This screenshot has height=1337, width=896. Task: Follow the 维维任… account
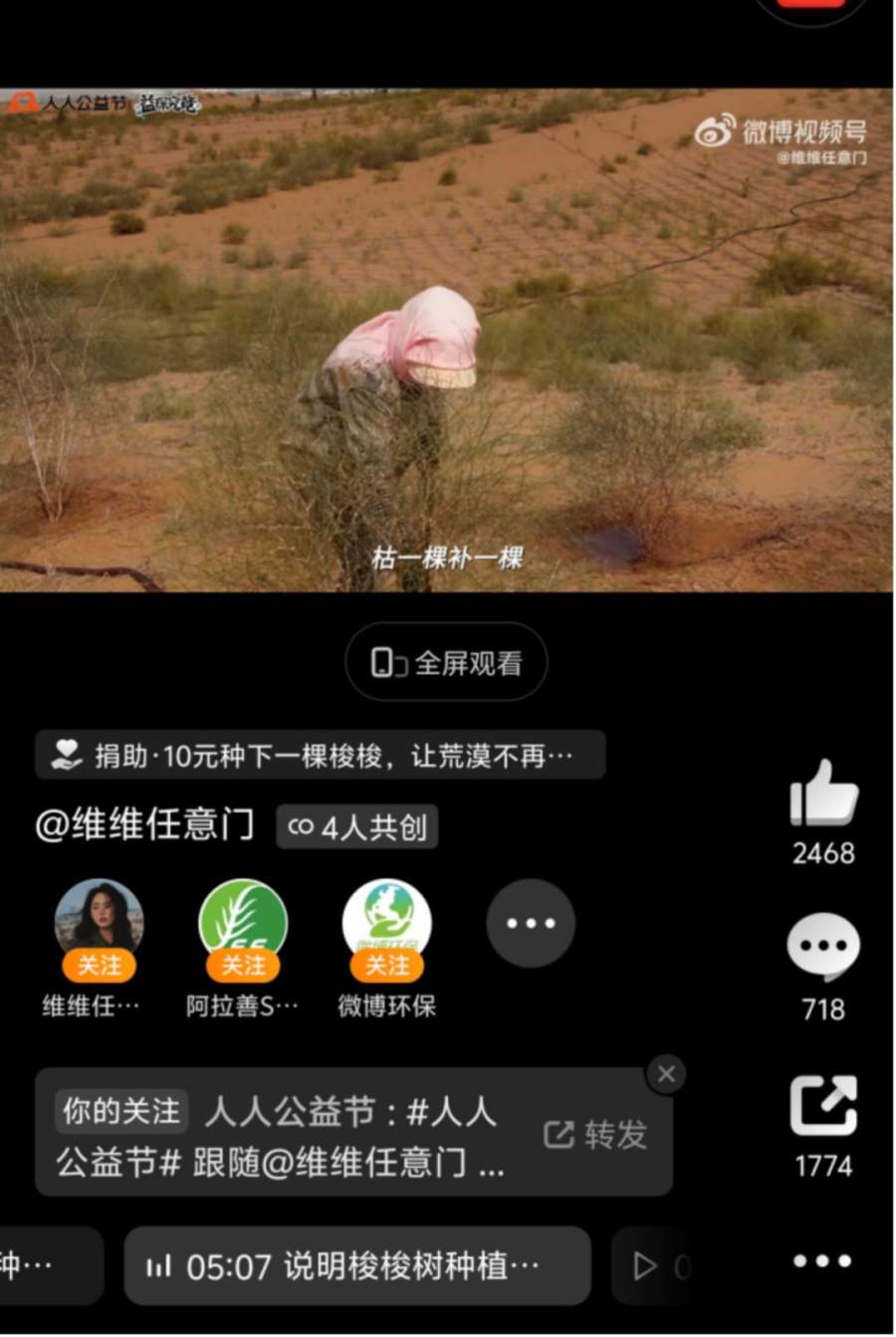click(x=99, y=965)
